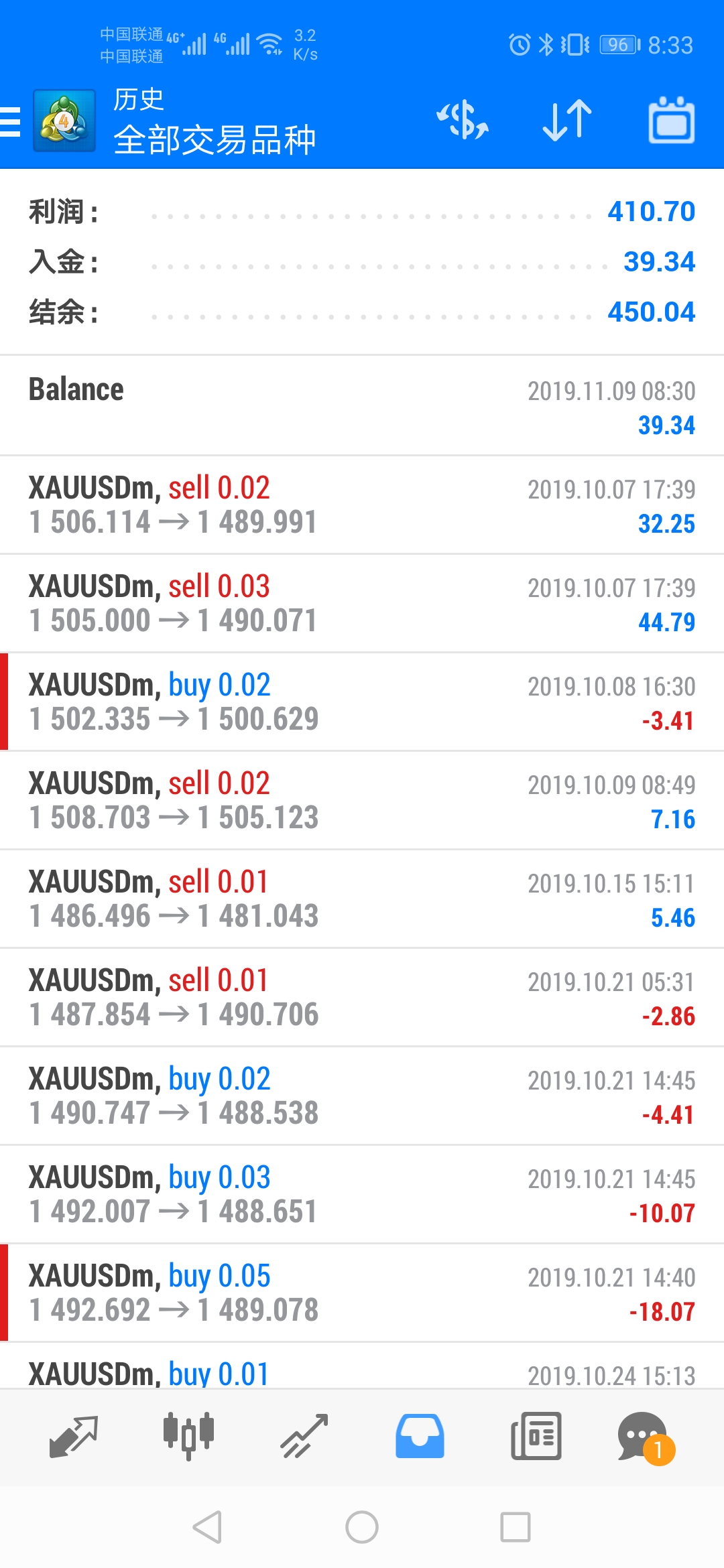The height and width of the screenshot is (1568, 724).
Task: Open the sell 0.02 trade with 32.25 profit
Action: [362, 505]
